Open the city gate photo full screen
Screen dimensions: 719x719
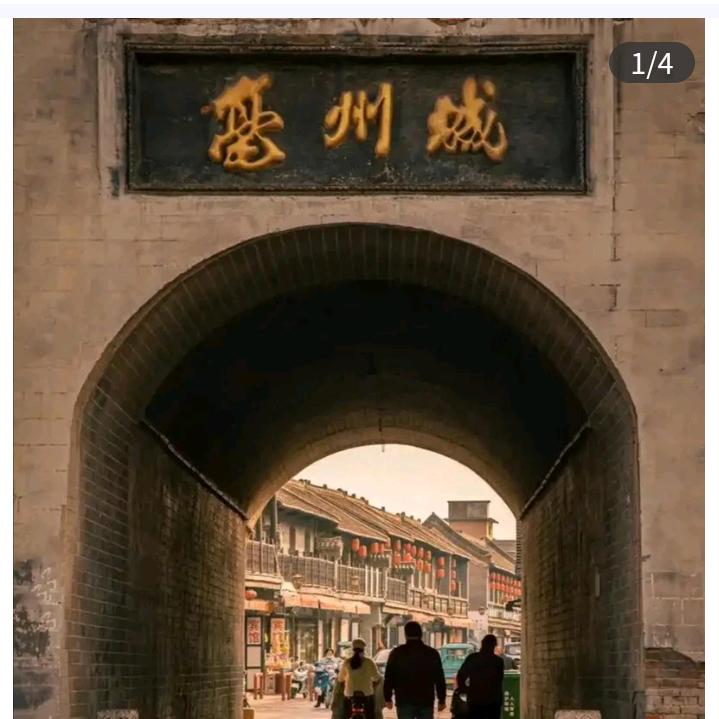coord(359,370)
